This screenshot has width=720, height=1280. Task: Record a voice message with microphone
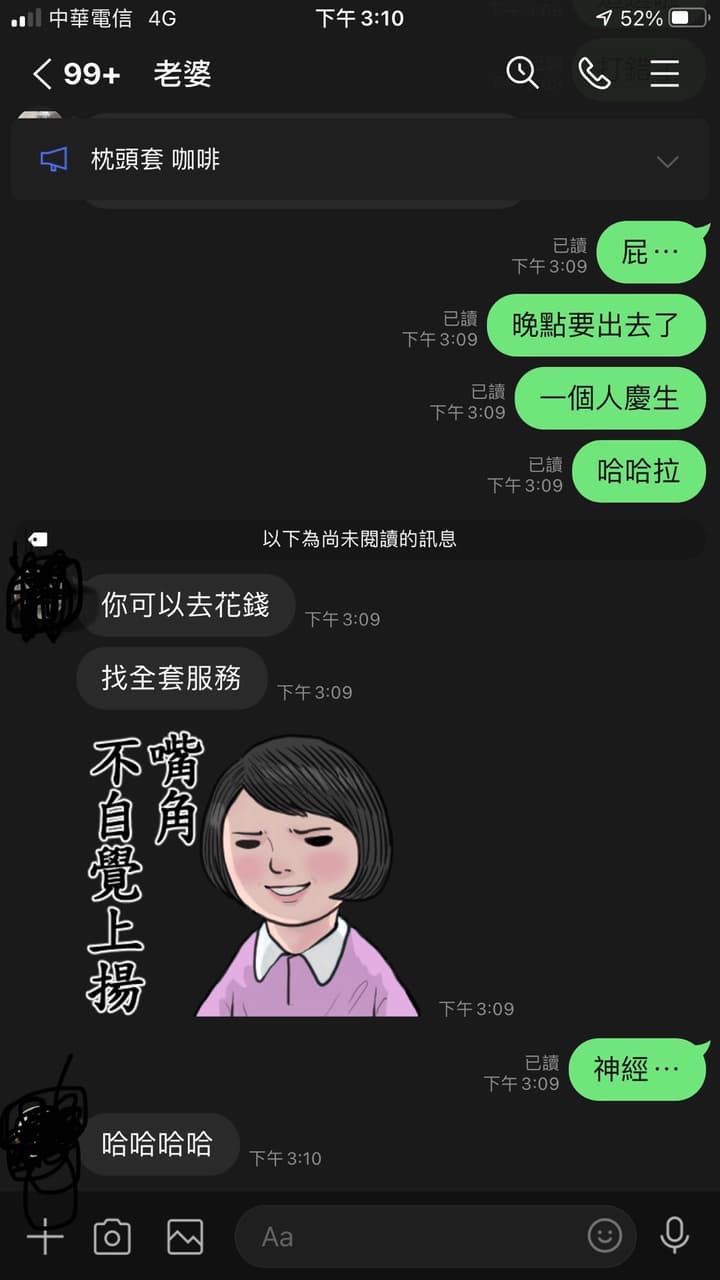pyautogui.click(x=675, y=1236)
